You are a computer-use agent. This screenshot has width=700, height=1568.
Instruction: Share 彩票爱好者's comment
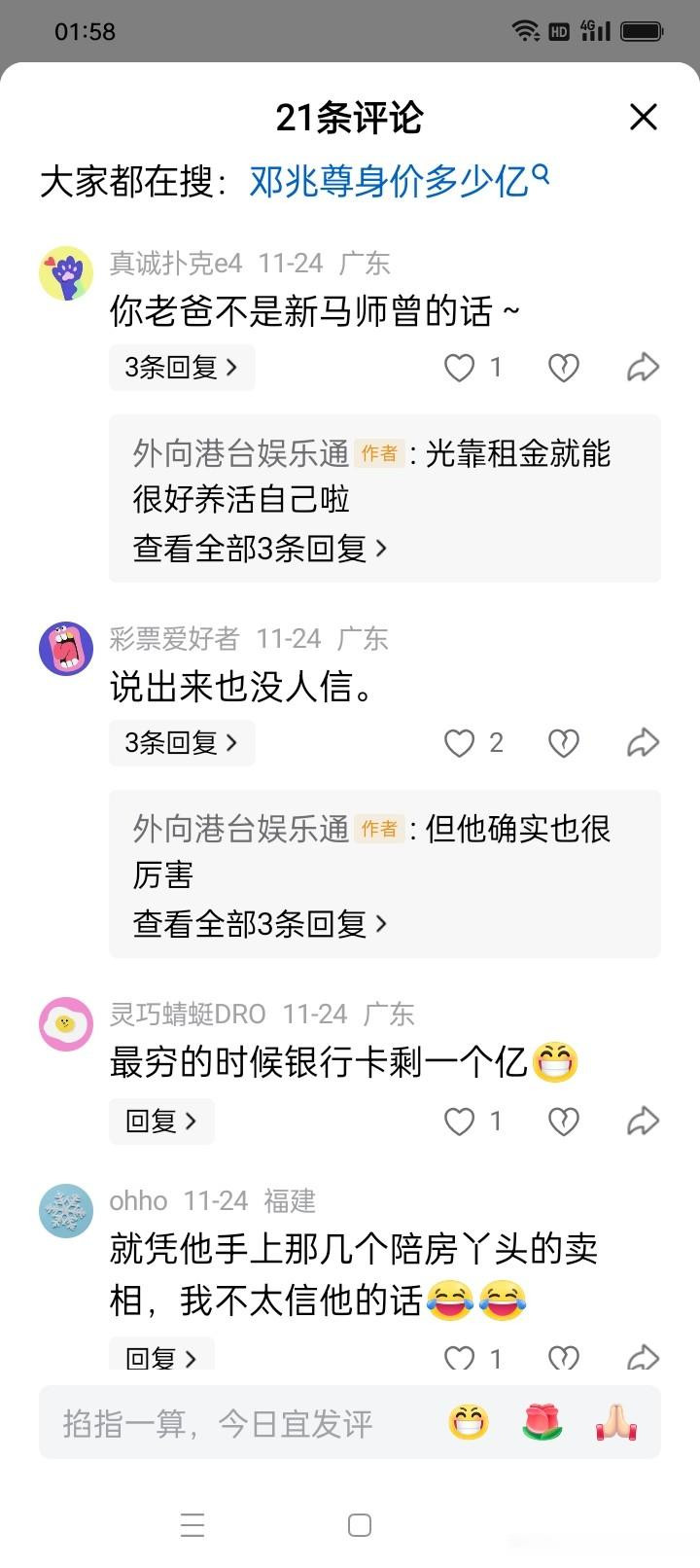tap(643, 743)
